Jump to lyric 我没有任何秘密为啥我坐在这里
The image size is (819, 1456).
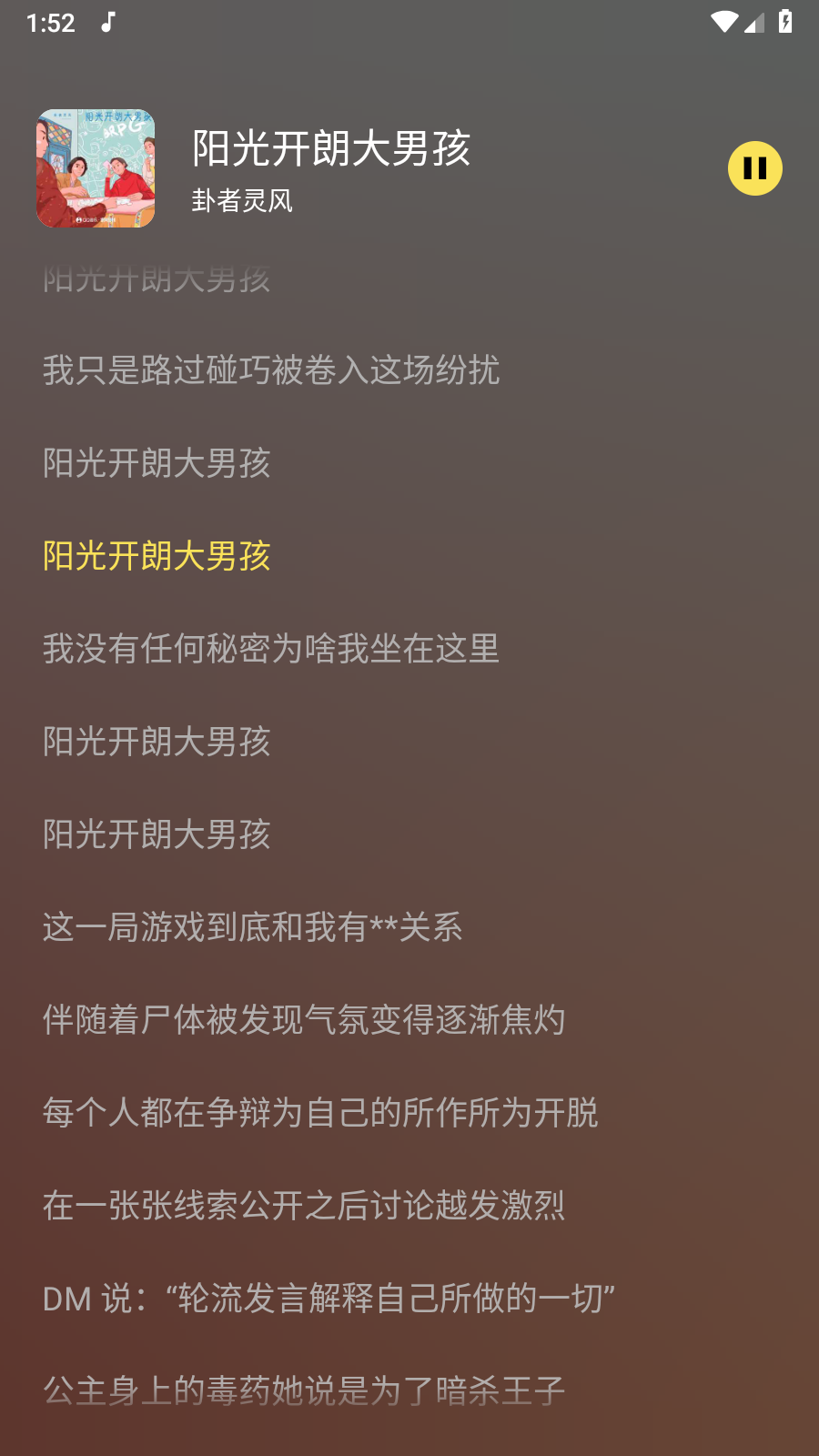[271, 649]
